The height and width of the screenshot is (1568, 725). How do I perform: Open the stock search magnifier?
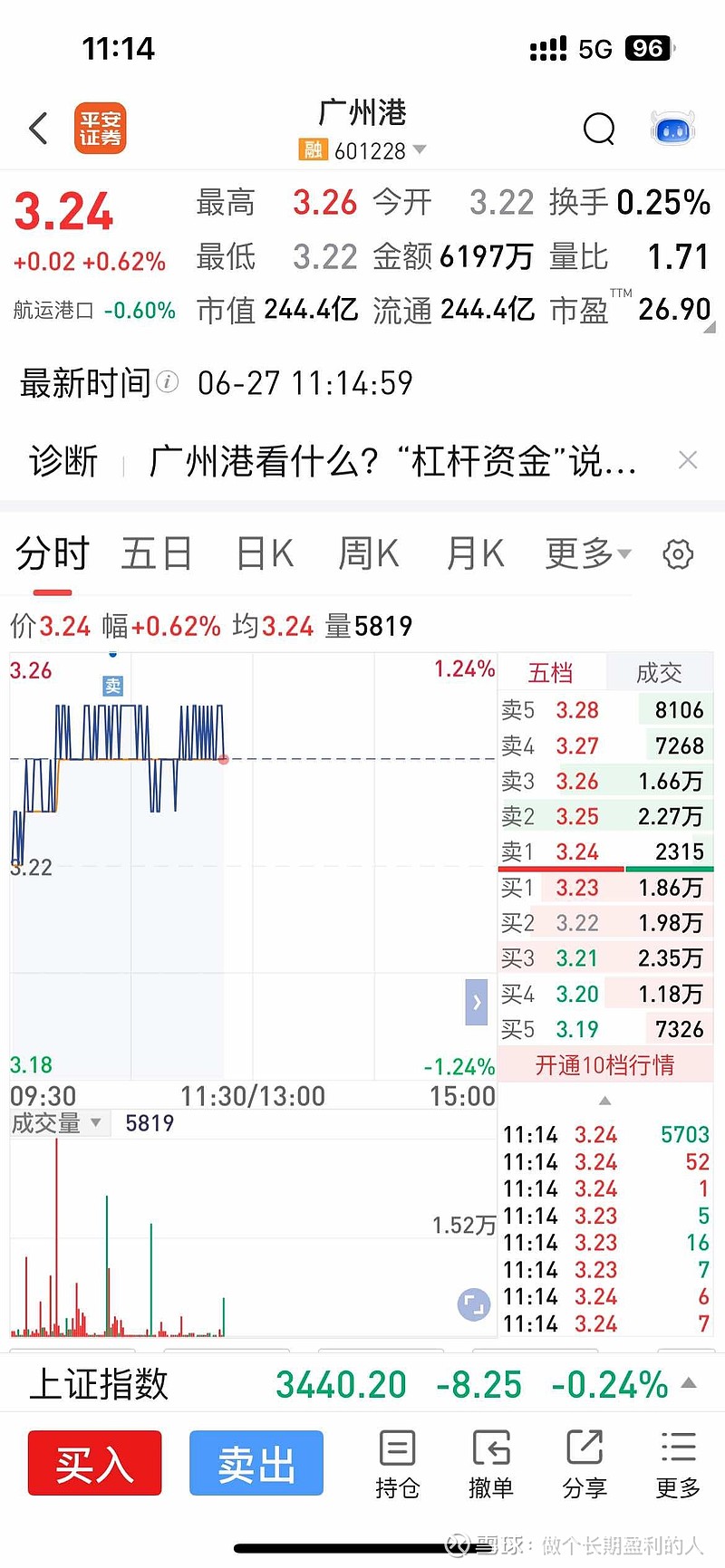click(599, 129)
